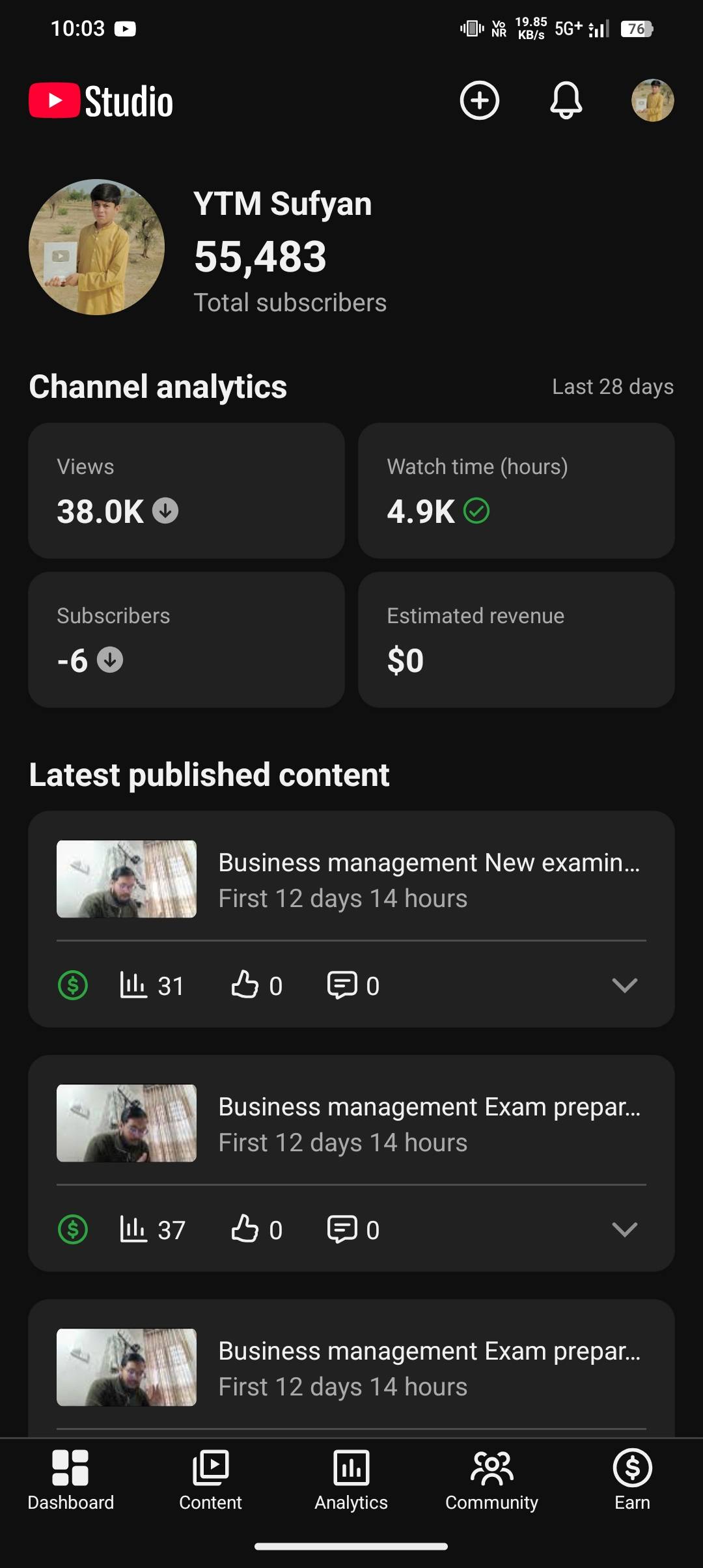
Task: Switch to the Content tab
Action: tap(210, 1479)
